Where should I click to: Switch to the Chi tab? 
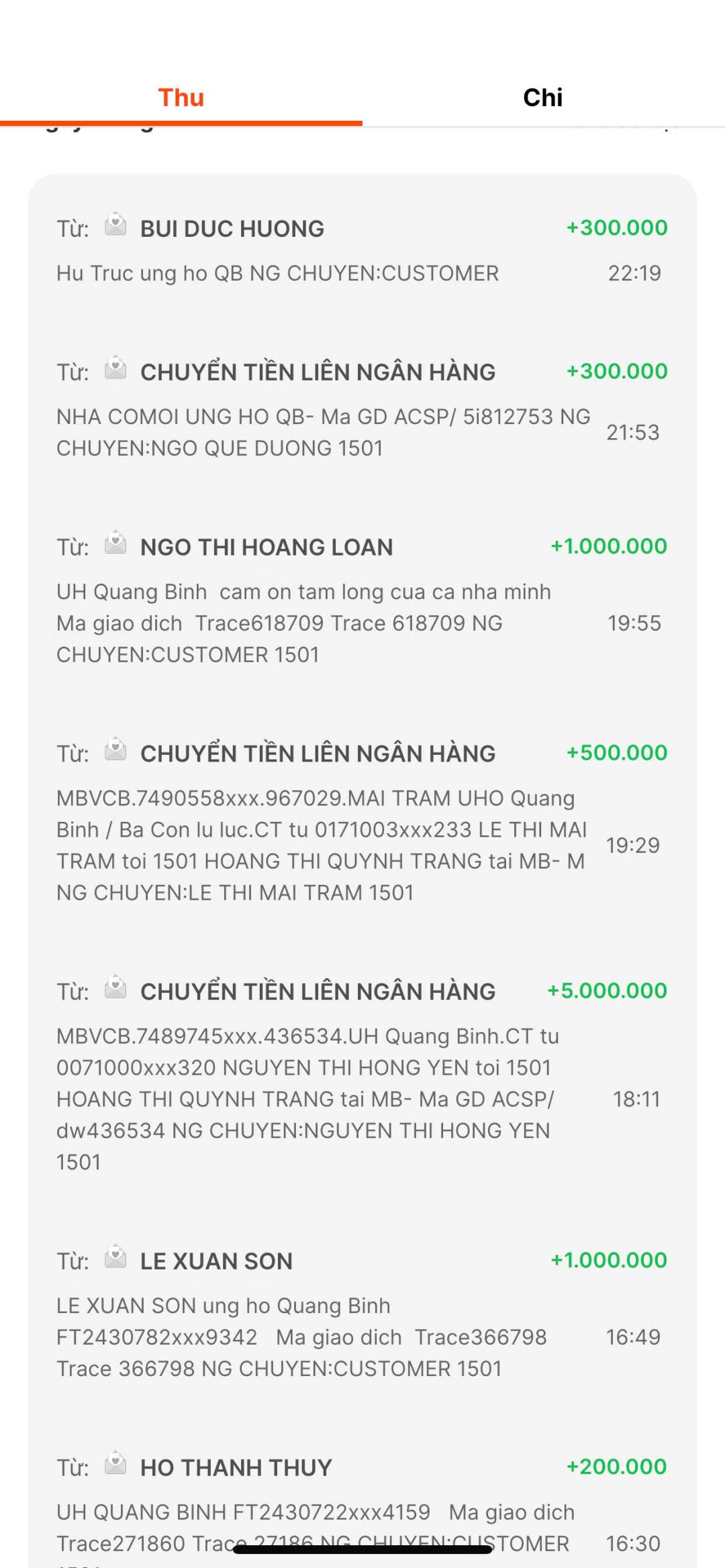point(542,98)
